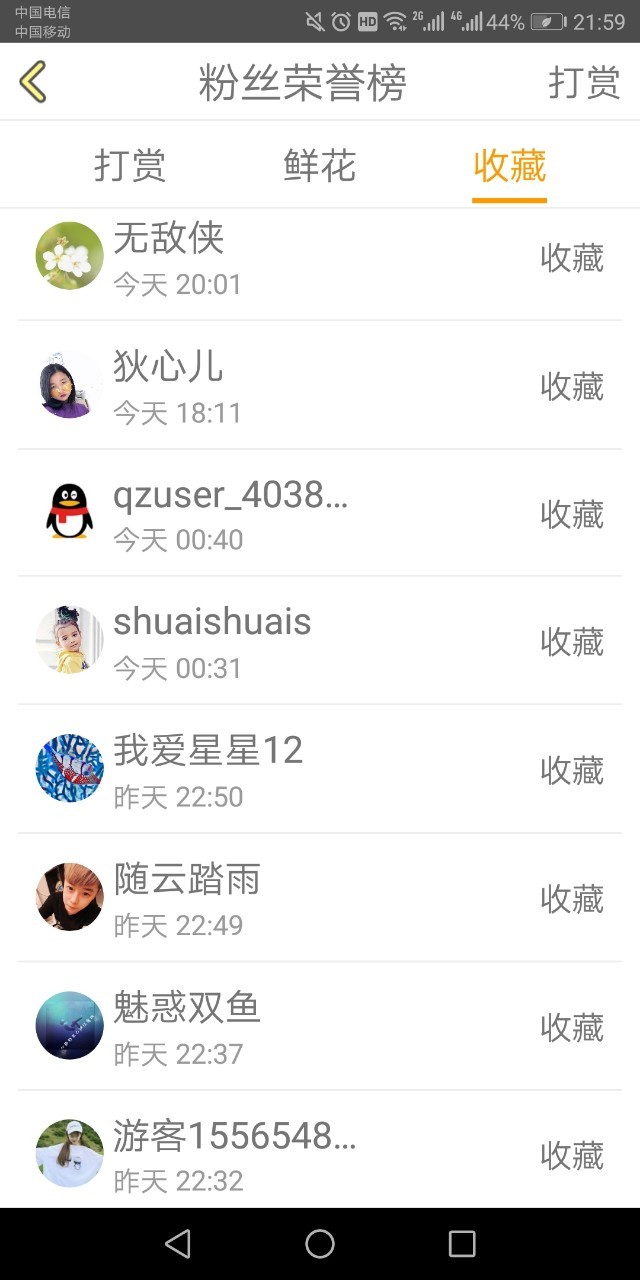Switch to the 鲜花 tab

pyautogui.click(x=320, y=166)
